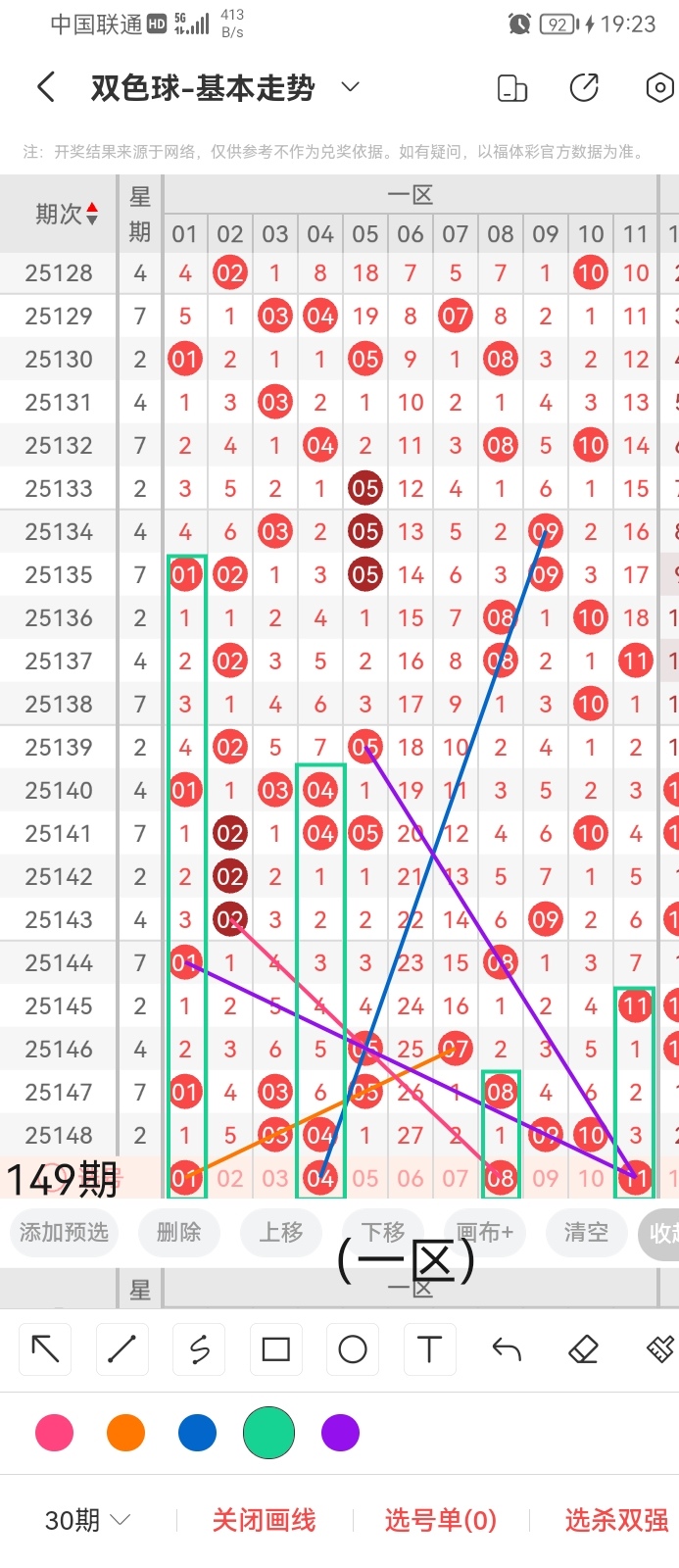This screenshot has height=1568, width=679.
Task: Sort rows by the 期次 column header
Action: pyautogui.click(x=66, y=214)
